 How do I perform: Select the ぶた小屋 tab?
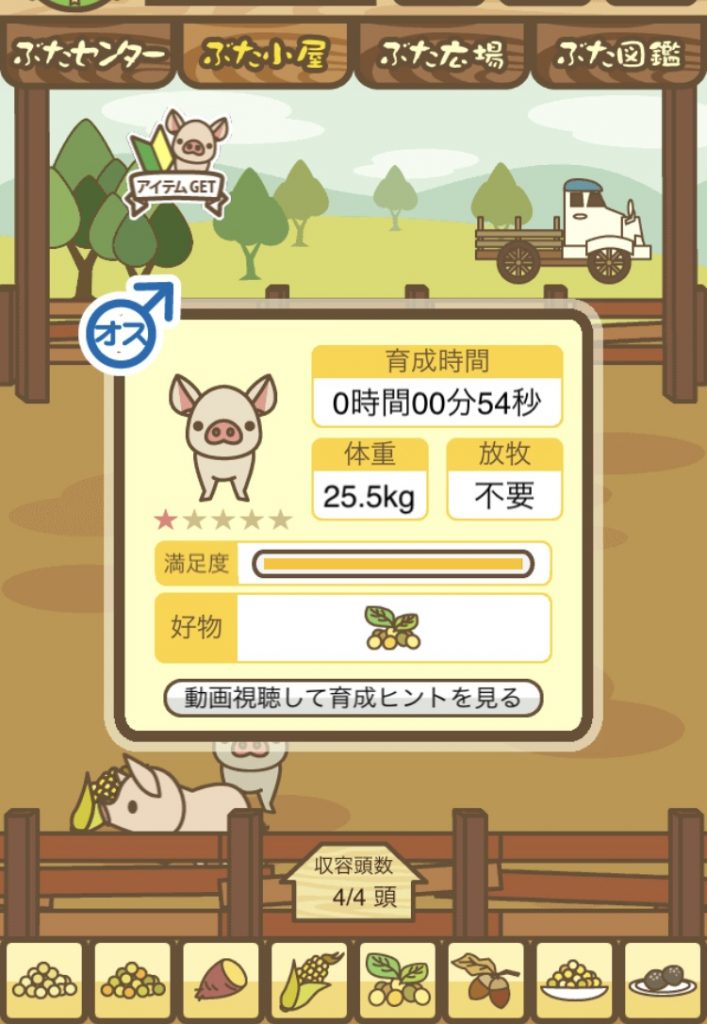[x=264, y=53]
